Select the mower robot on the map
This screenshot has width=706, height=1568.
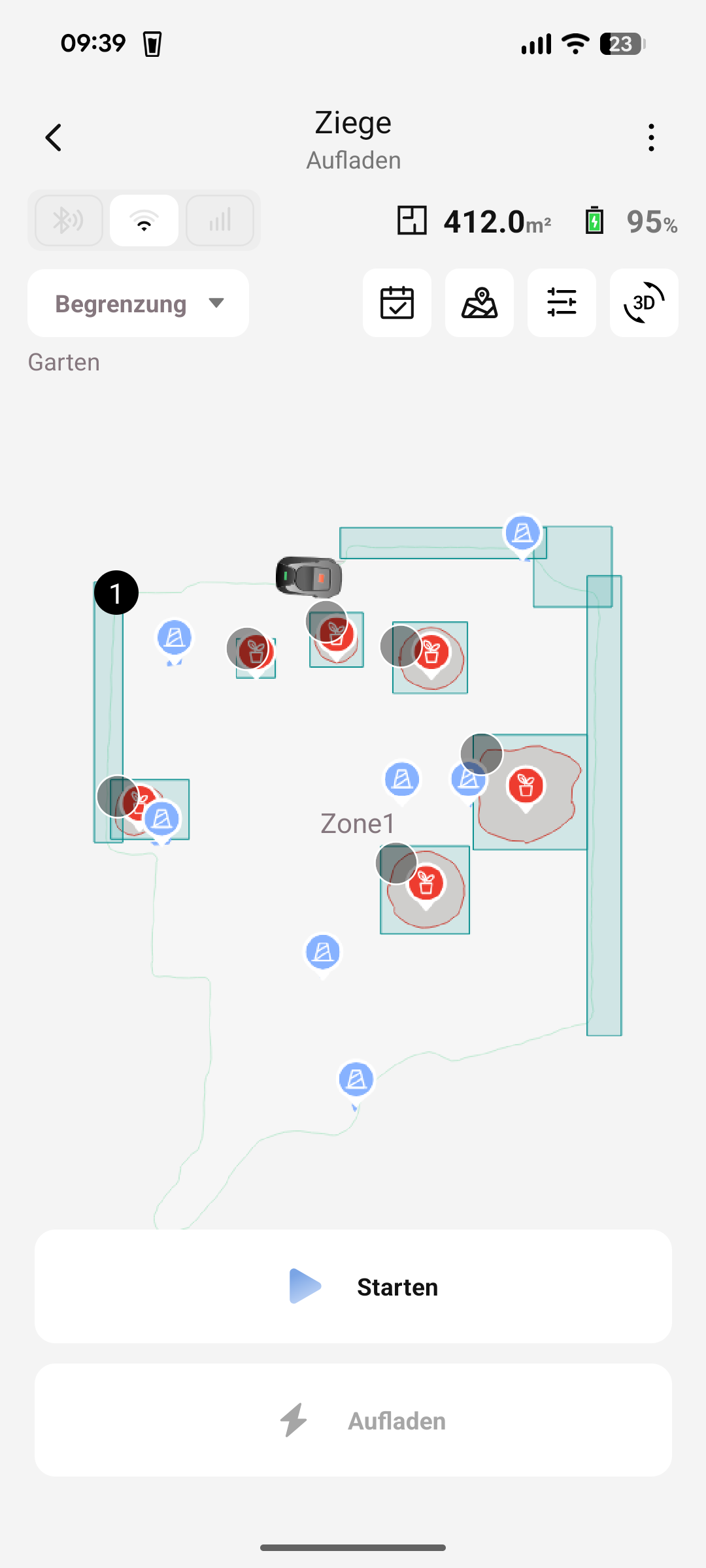click(309, 578)
